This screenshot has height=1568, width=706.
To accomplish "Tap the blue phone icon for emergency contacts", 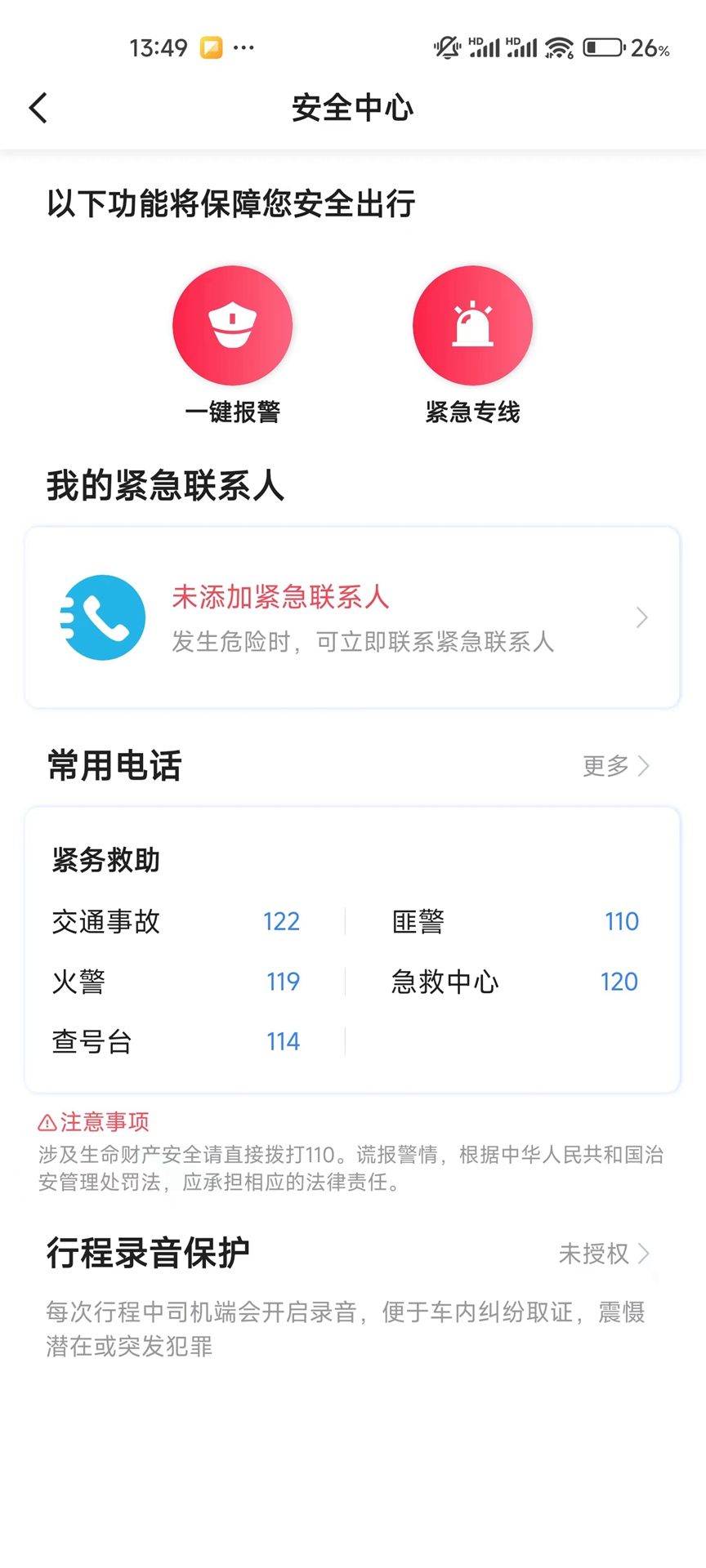I will [x=103, y=617].
